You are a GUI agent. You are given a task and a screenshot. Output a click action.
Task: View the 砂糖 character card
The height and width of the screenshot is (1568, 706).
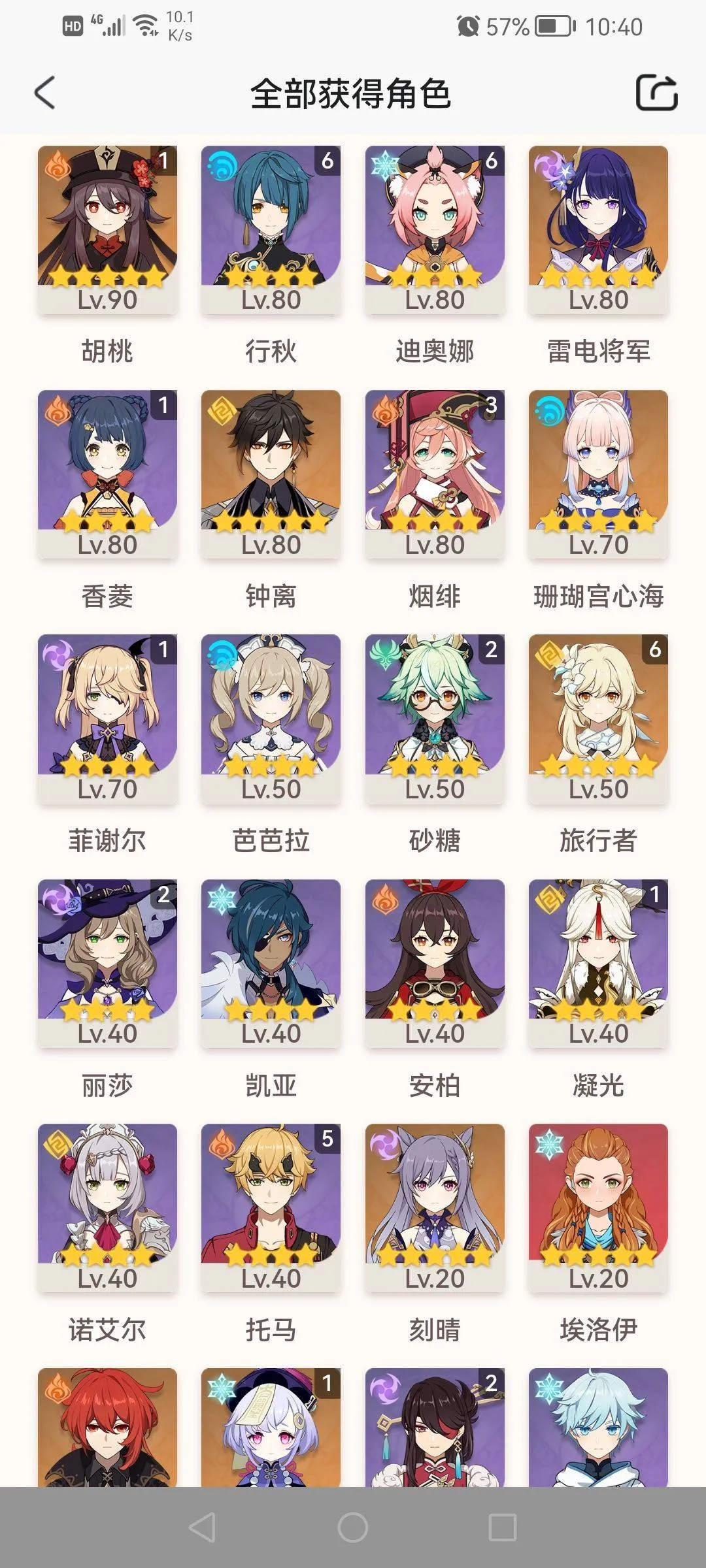click(x=435, y=718)
